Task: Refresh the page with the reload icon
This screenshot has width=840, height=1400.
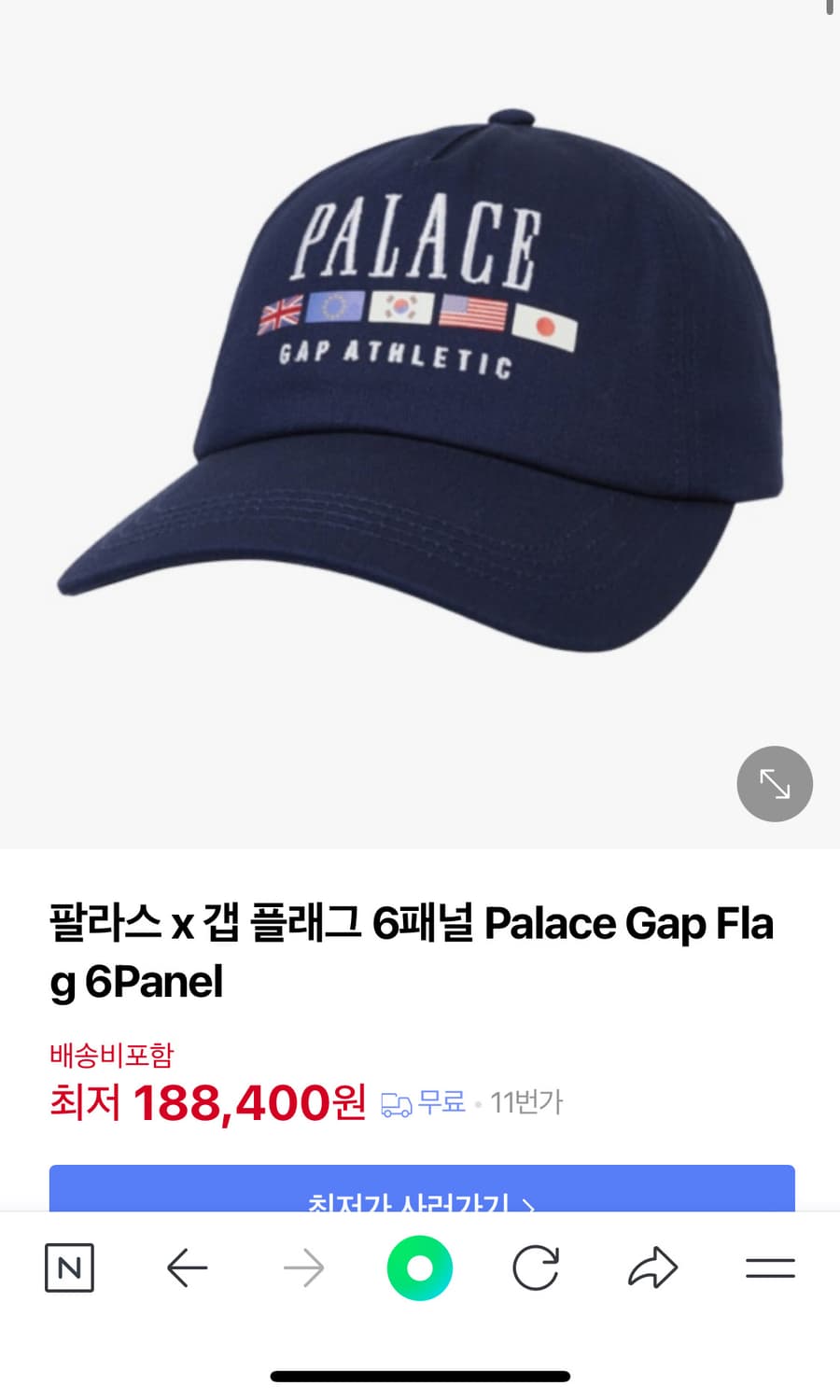Action: [x=536, y=1267]
